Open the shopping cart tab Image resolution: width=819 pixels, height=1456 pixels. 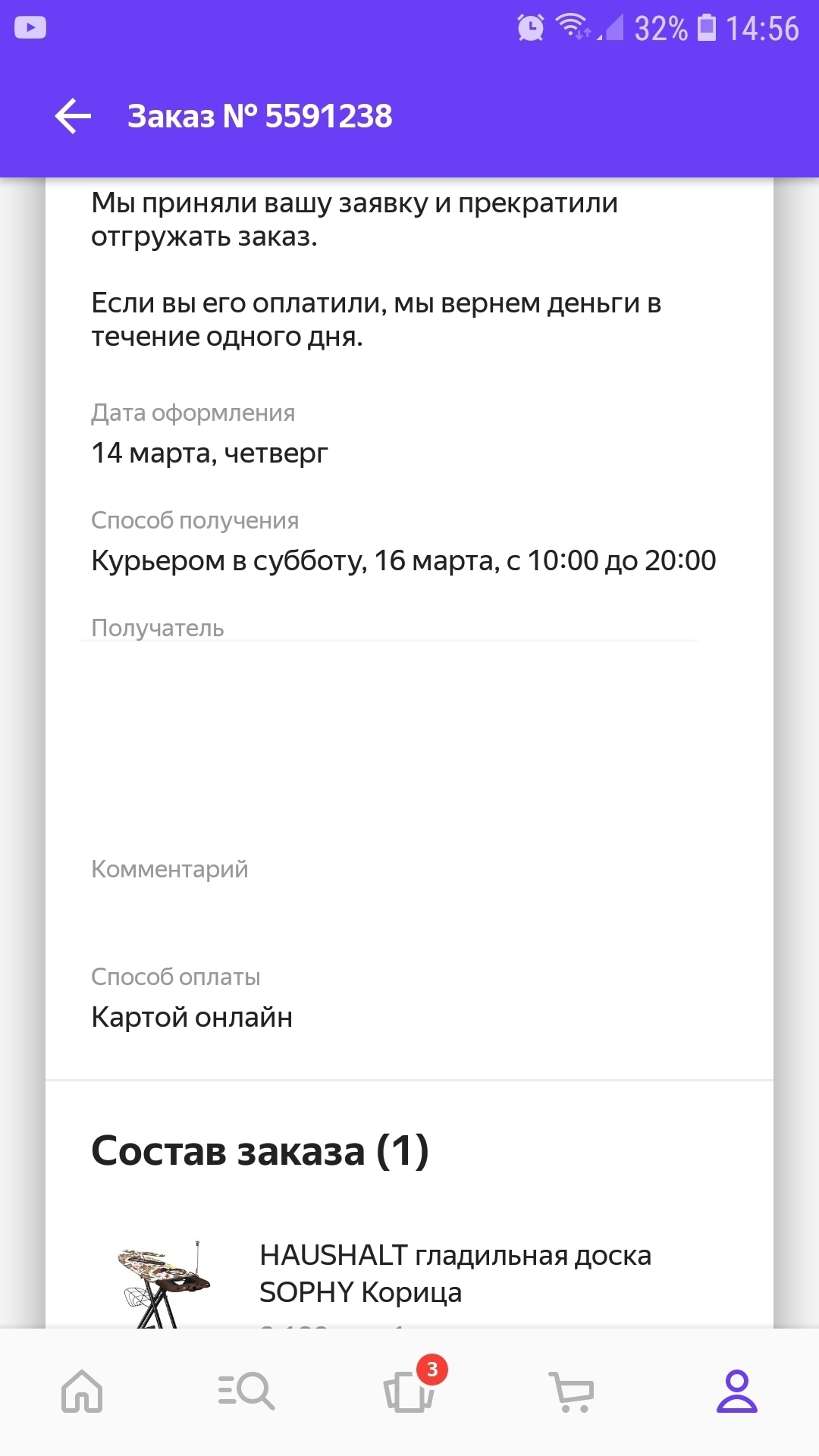573,1392
